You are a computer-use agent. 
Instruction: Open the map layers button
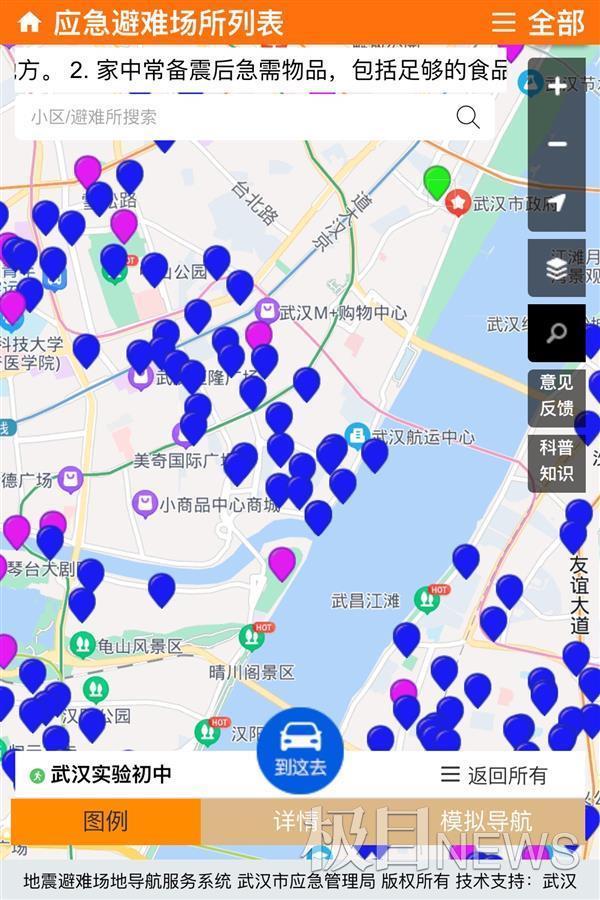557,268
